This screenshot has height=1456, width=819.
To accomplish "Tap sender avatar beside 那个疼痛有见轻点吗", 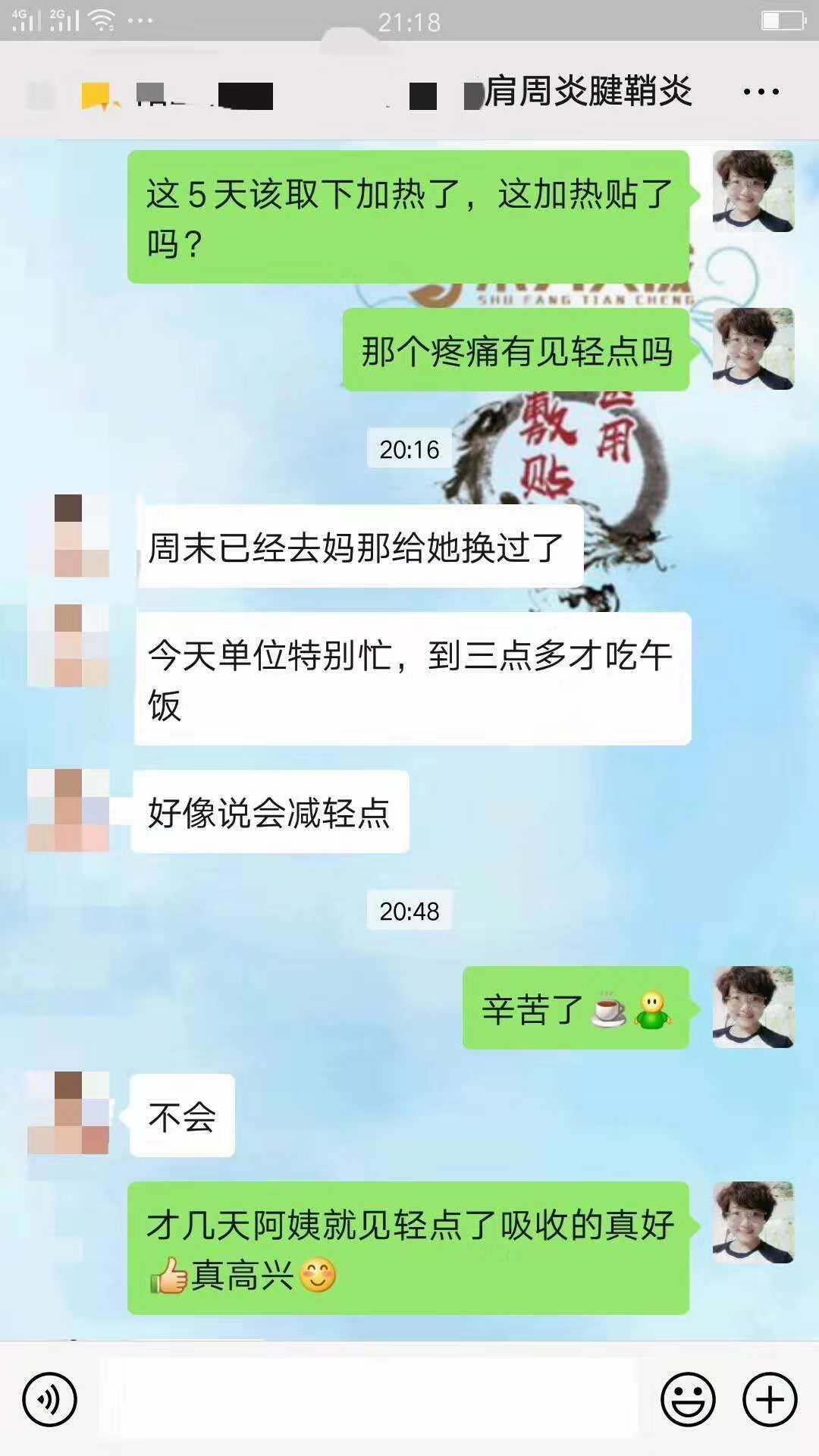I will (x=753, y=349).
